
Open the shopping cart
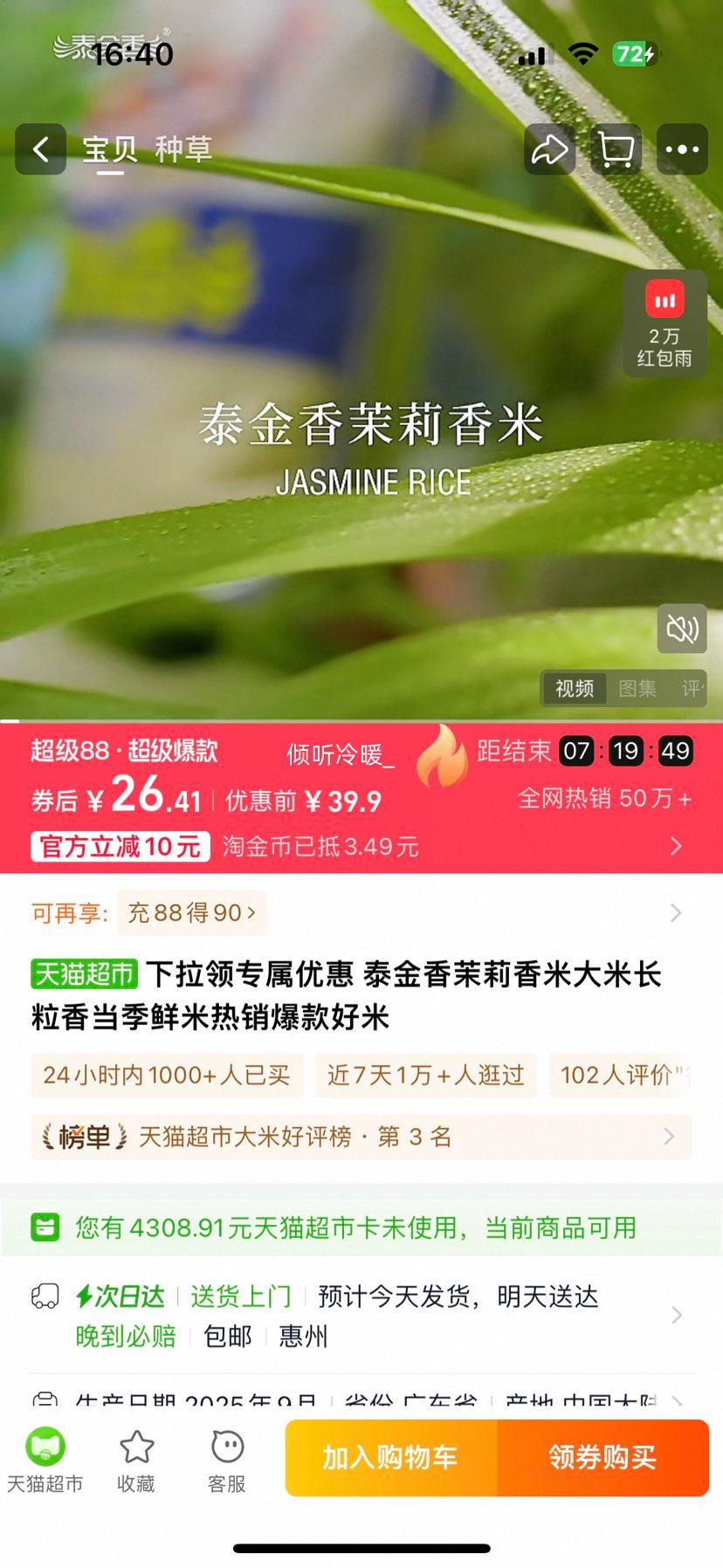(x=616, y=149)
